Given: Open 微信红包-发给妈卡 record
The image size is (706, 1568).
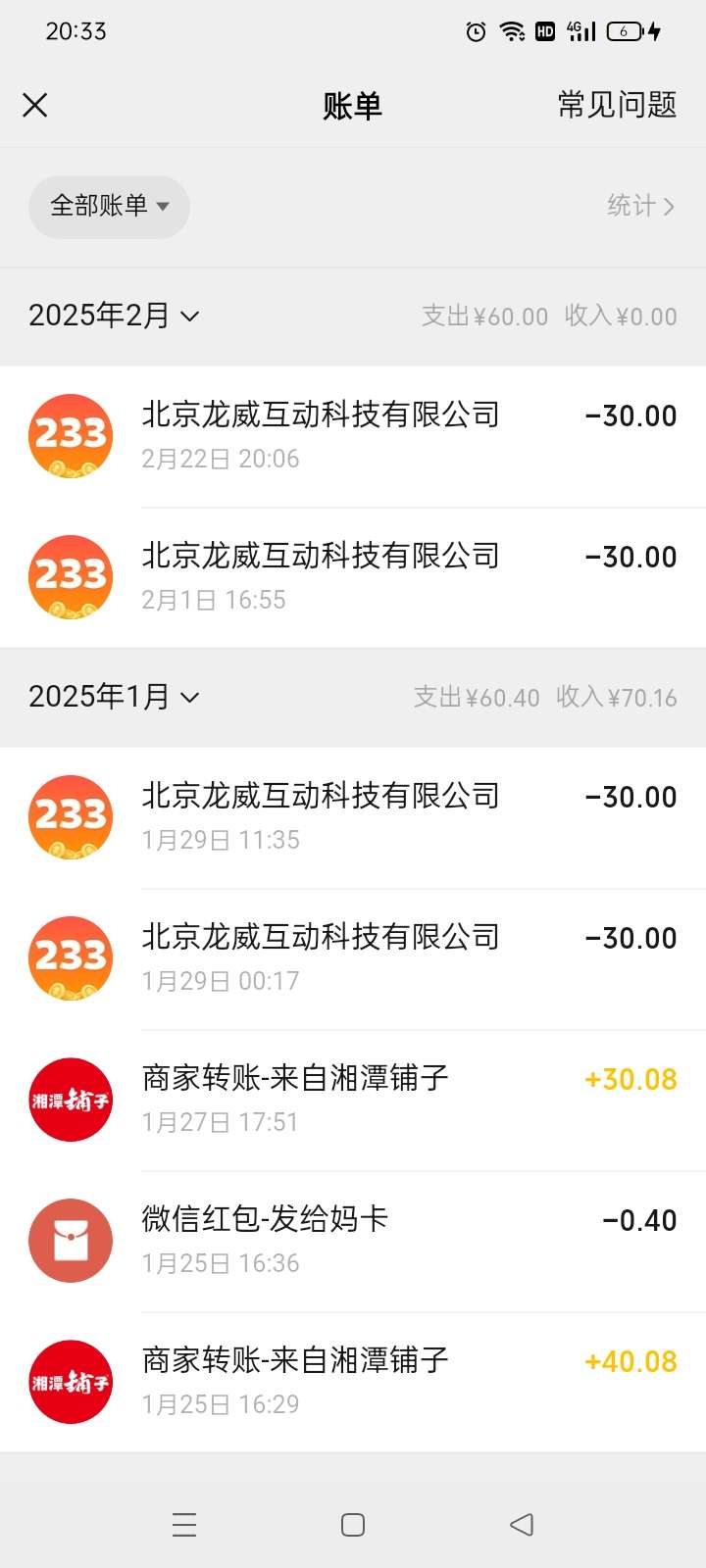Looking at the screenshot, I should tap(353, 1241).
